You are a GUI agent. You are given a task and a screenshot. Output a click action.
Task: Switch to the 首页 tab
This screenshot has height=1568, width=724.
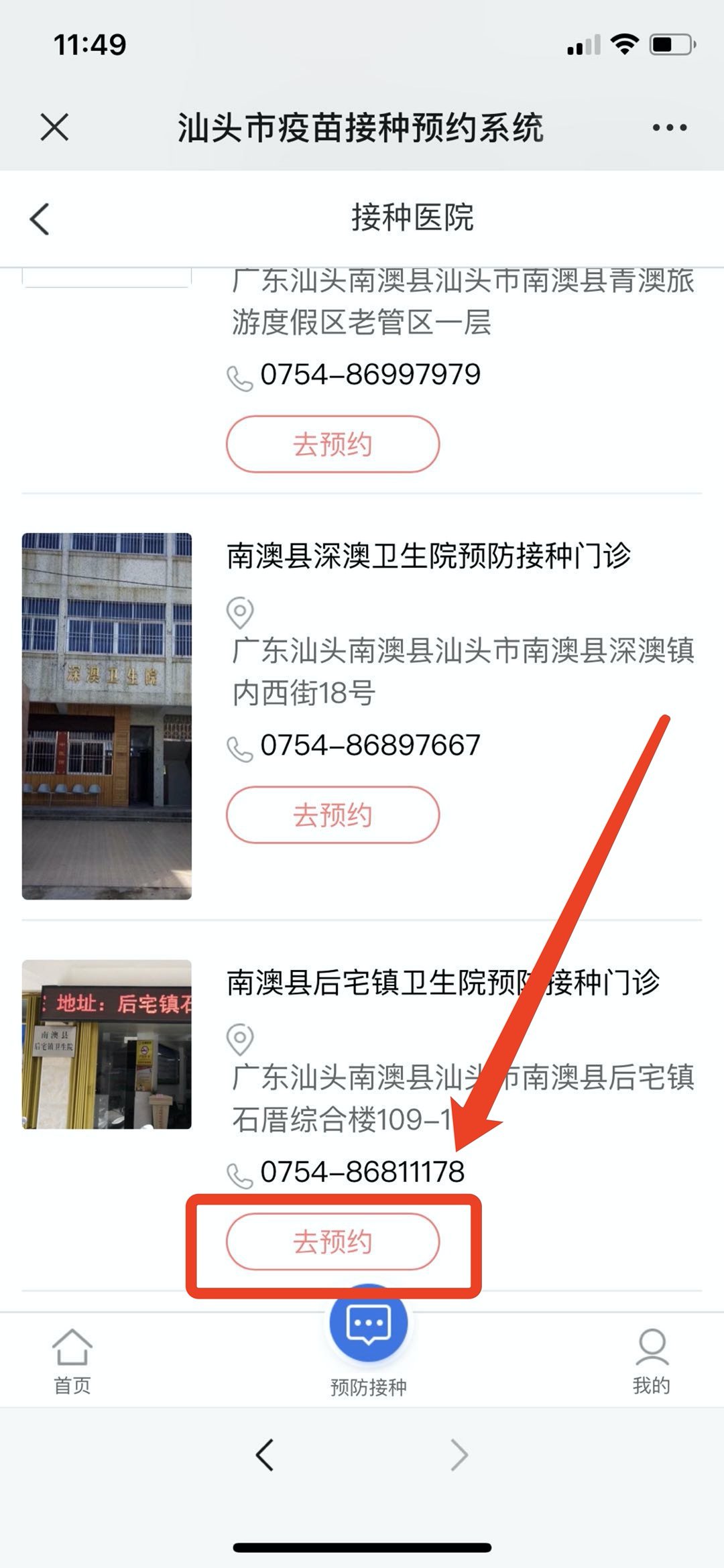(72, 1360)
